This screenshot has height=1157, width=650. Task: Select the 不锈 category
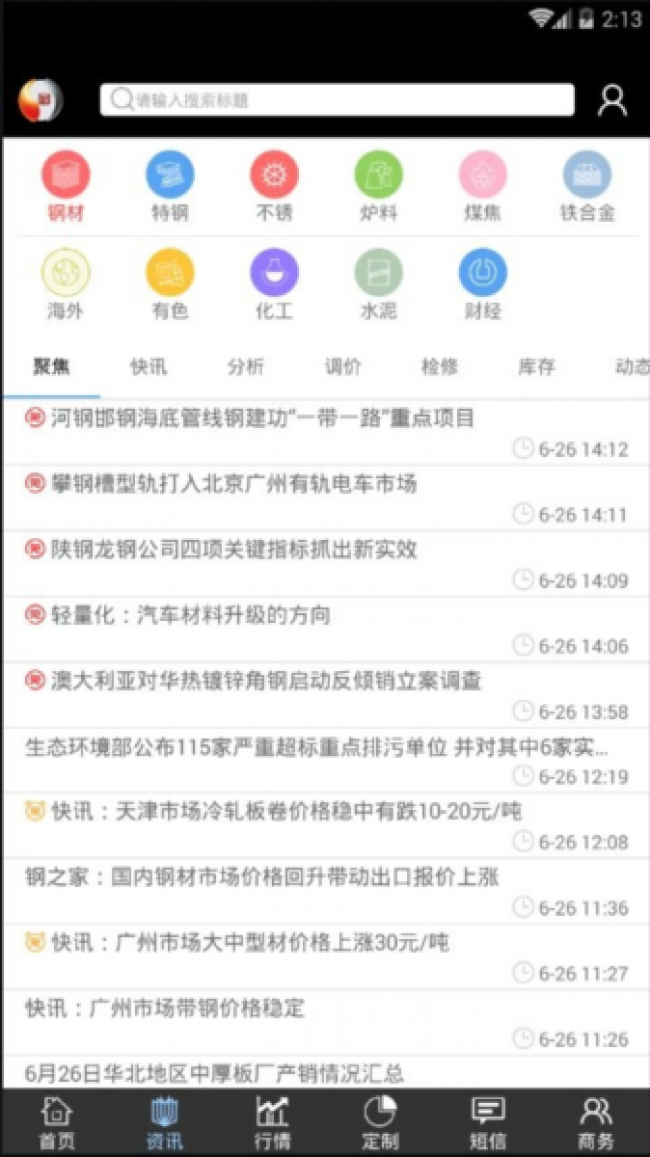click(x=274, y=187)
